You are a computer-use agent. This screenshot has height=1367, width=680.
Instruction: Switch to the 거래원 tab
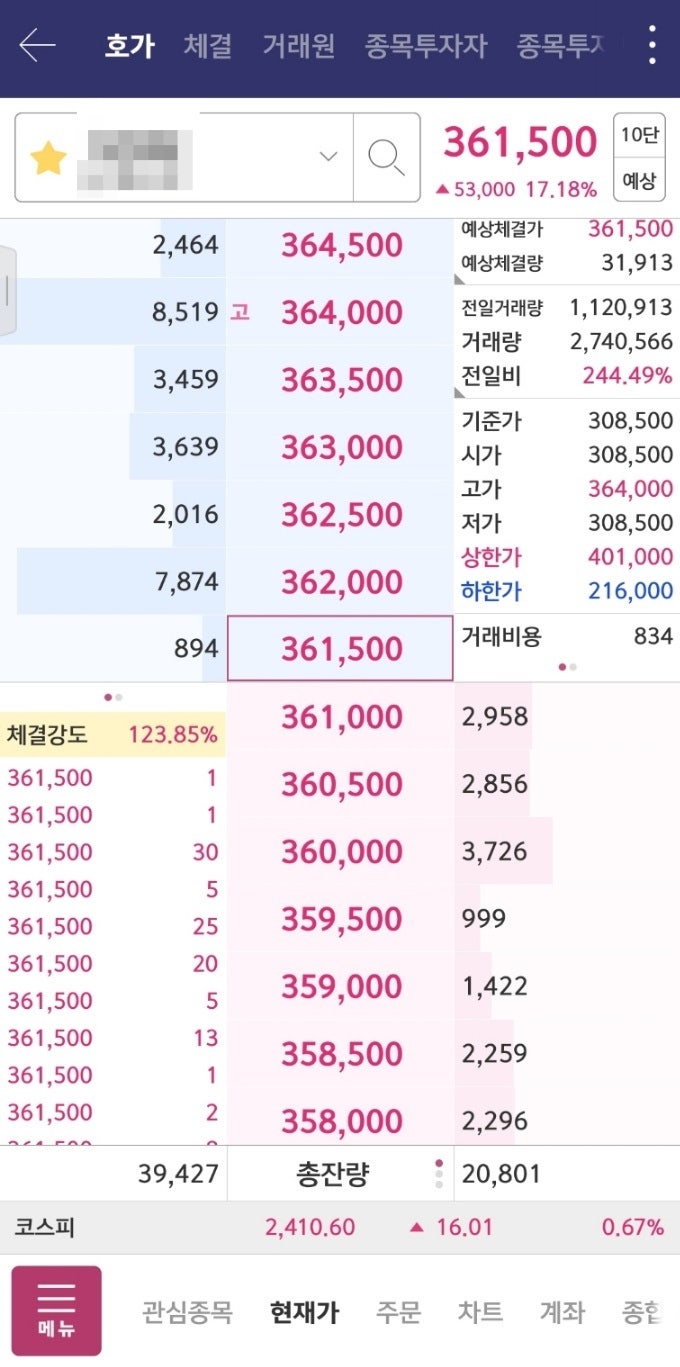(x=299, y=46)
